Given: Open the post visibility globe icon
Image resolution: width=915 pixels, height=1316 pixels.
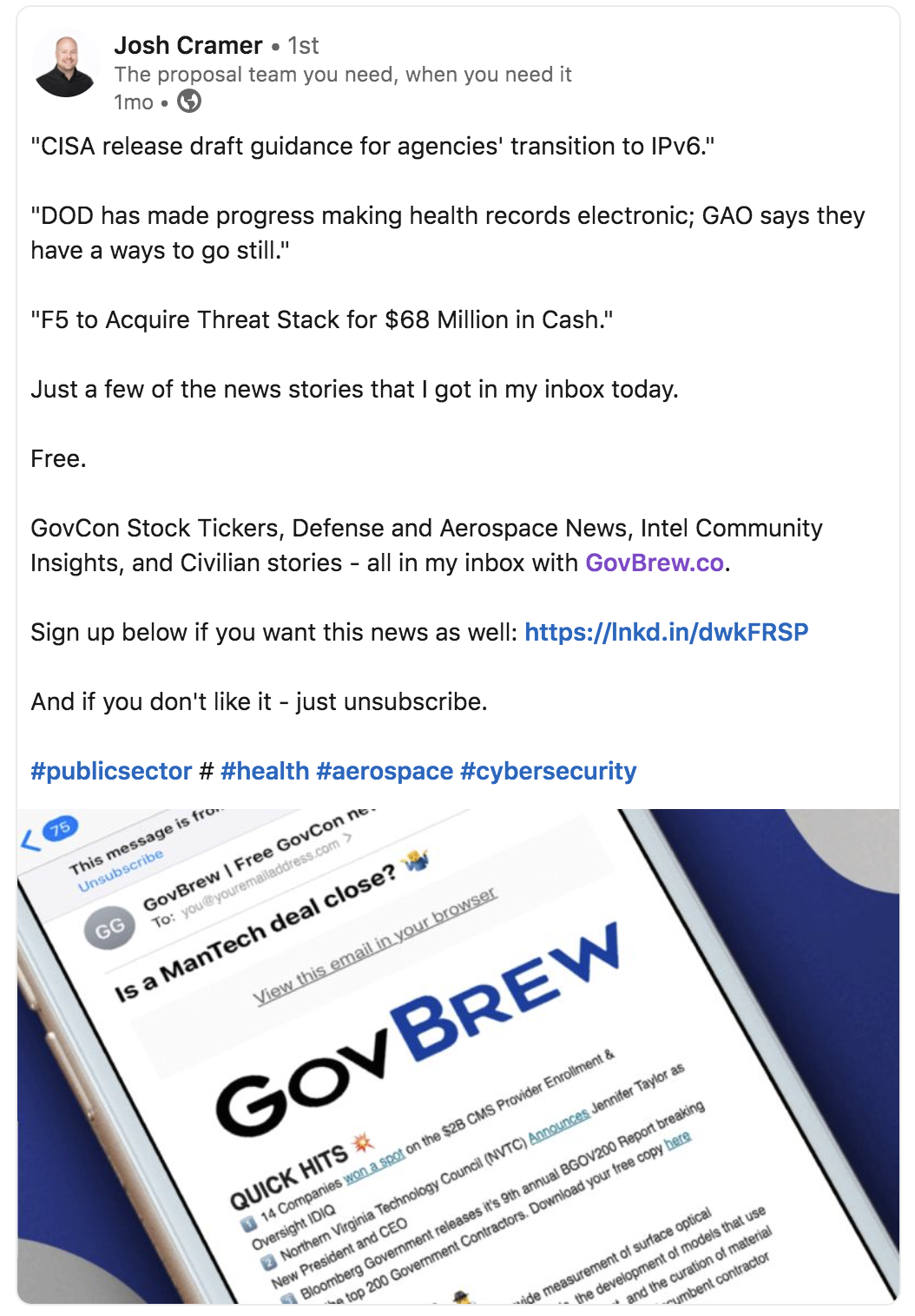Looking at the screenshot, I should pyautogui.click(x=189, y=102).
